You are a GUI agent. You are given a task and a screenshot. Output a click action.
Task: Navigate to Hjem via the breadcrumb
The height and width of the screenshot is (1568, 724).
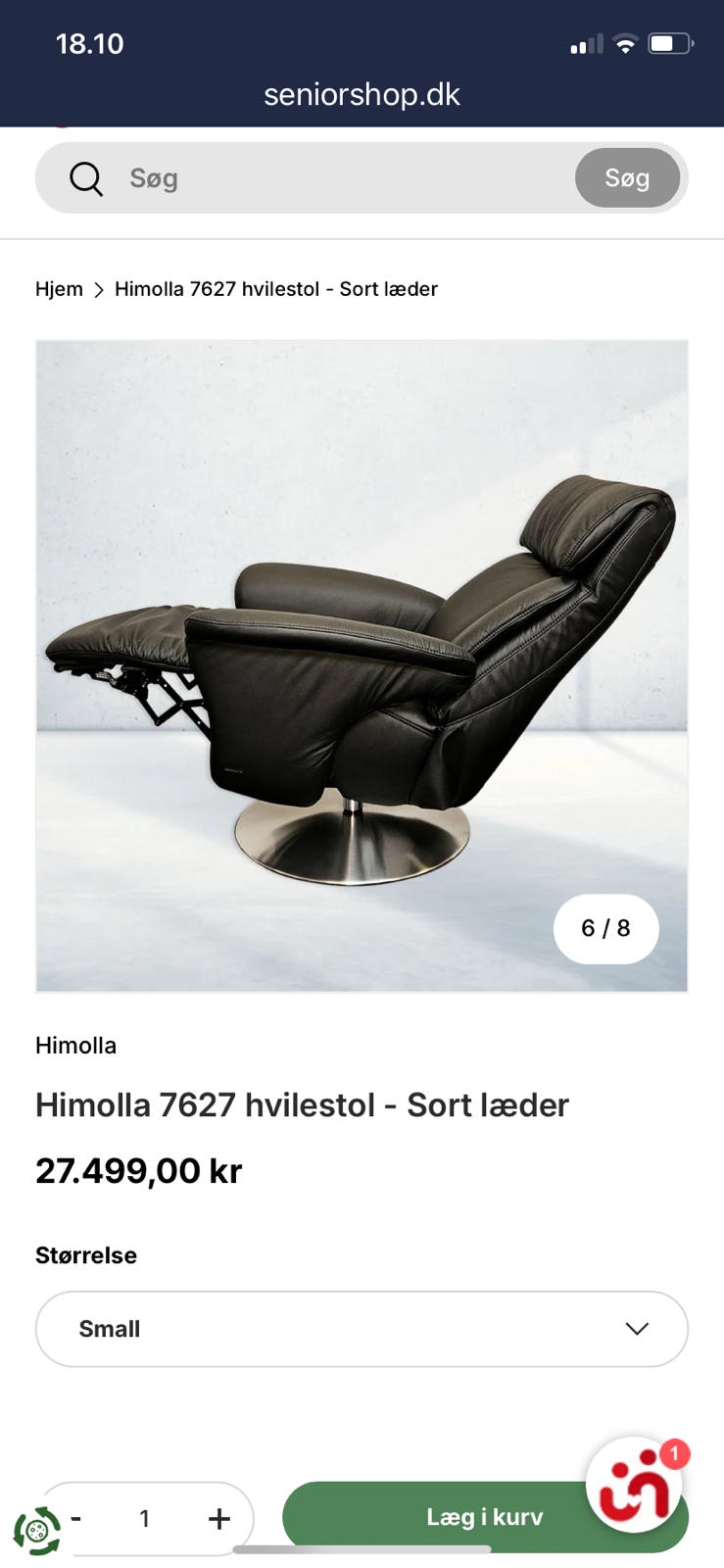point(58,289)
